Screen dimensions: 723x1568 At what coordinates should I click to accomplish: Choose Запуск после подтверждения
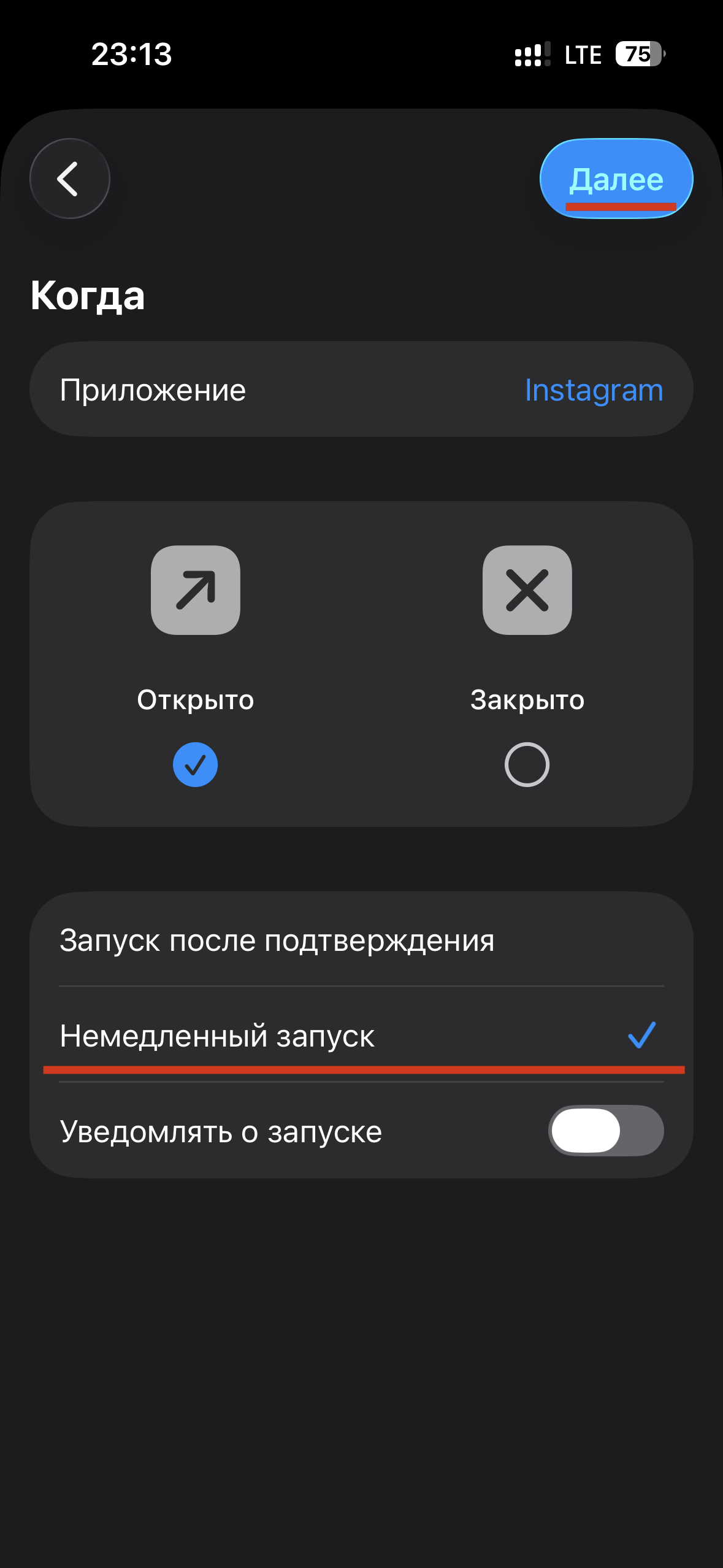(x=362, y=940)
